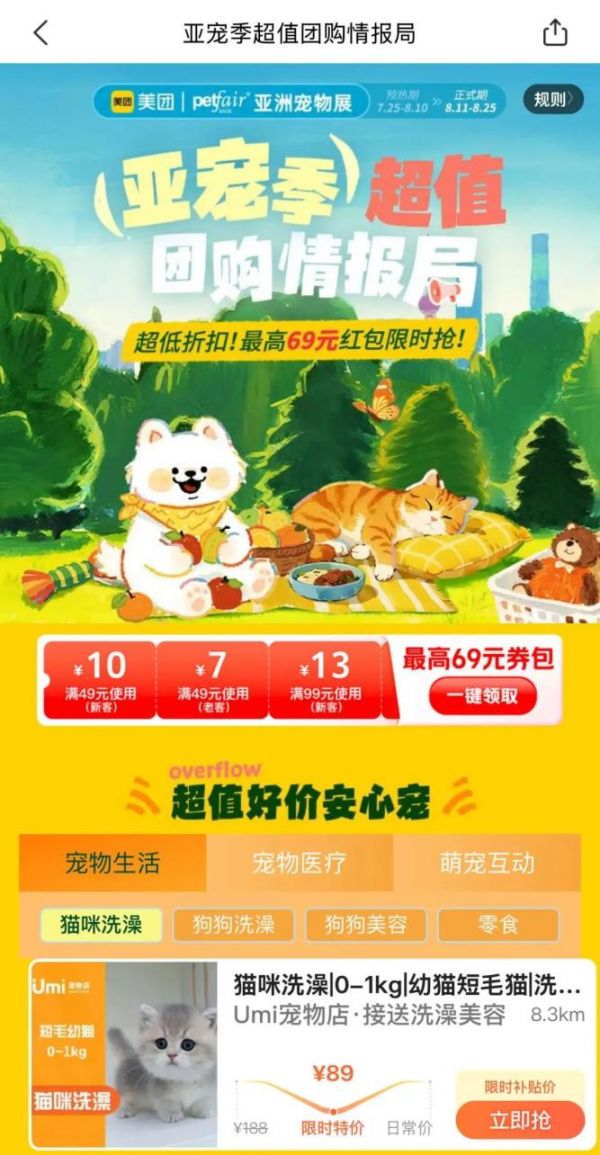Choose the 零食 chip
The height and width of the screenshot is (1155, 600).
(x=497, y=925)
